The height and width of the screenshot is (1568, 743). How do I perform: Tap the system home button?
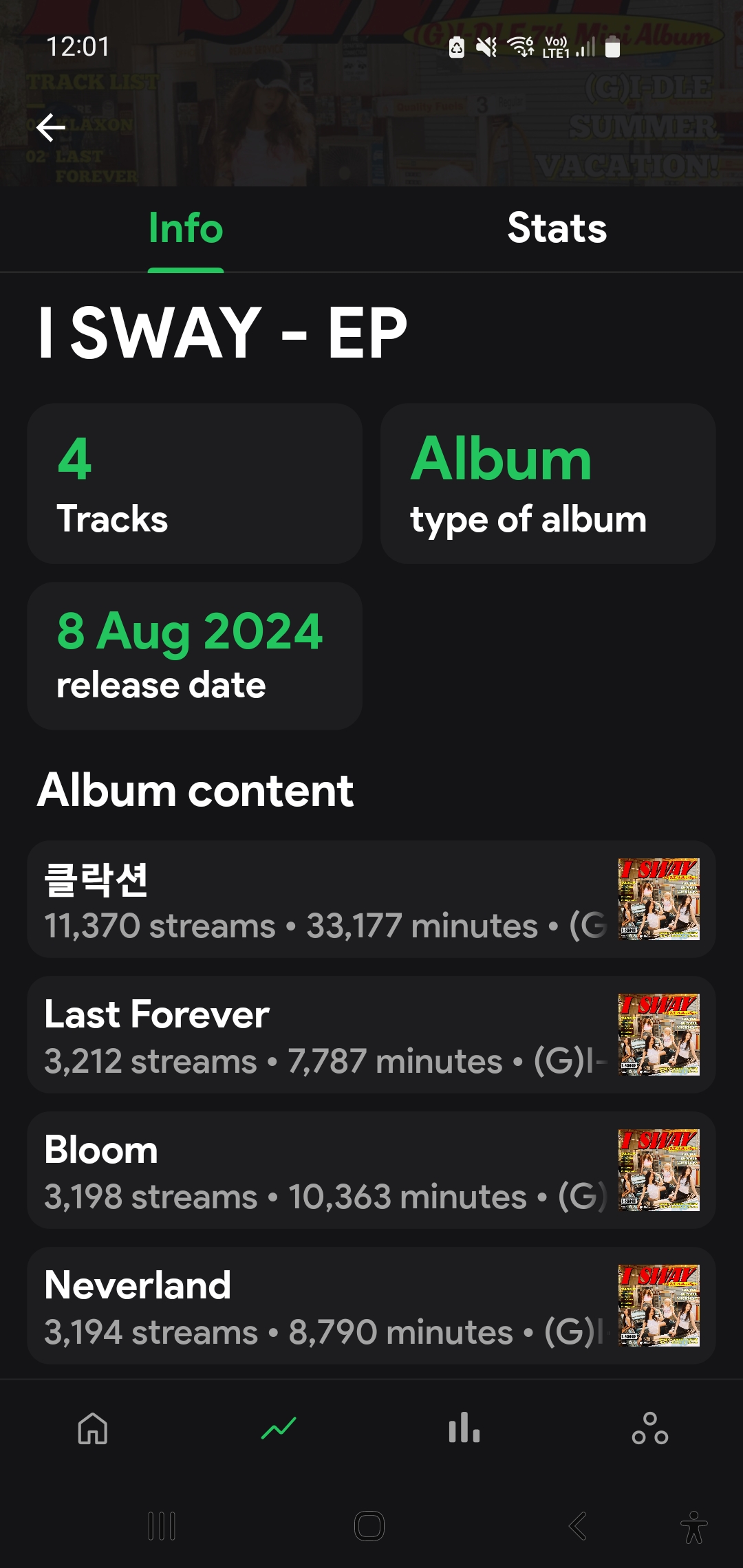pyautogui.click(x=369, y=1526)
